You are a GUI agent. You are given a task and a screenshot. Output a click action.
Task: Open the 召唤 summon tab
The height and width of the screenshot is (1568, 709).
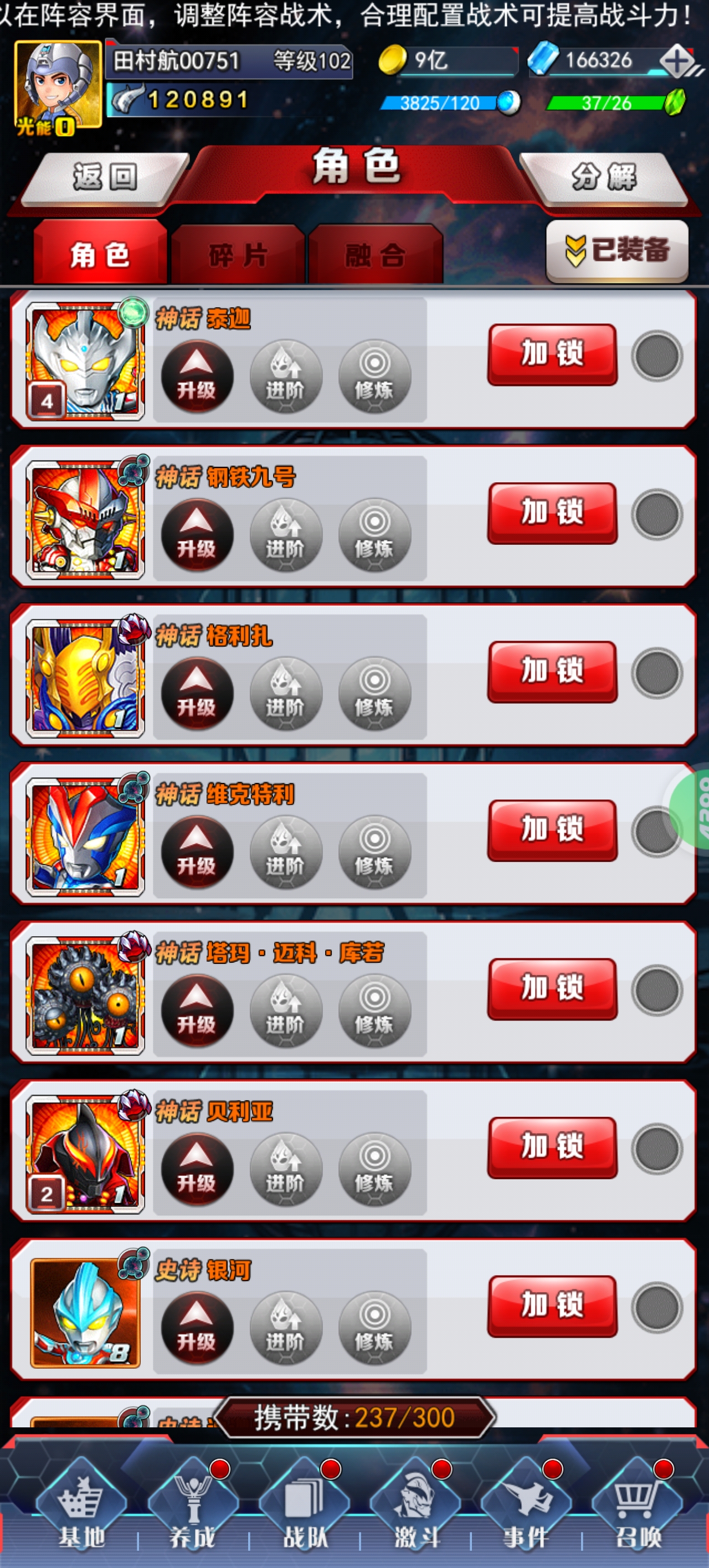(637, 1506)
